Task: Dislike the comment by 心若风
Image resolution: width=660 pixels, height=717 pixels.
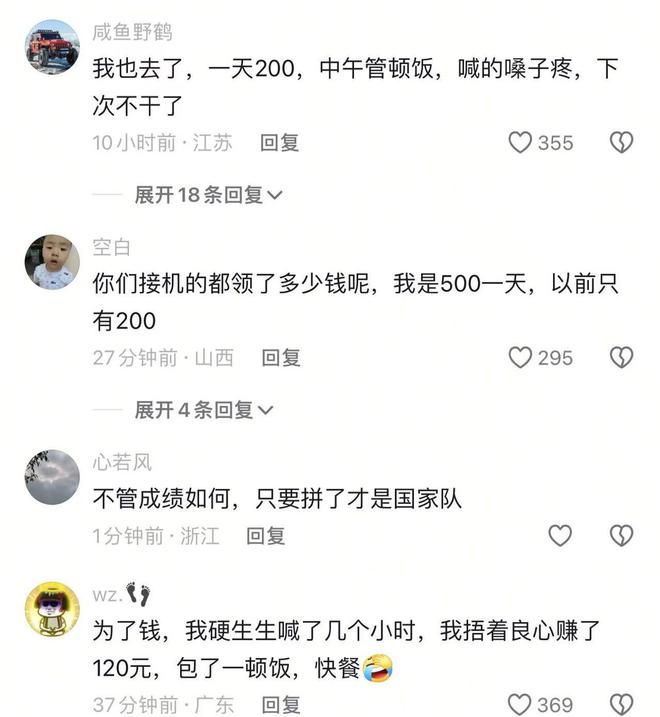Action: [x=621, y=536]
